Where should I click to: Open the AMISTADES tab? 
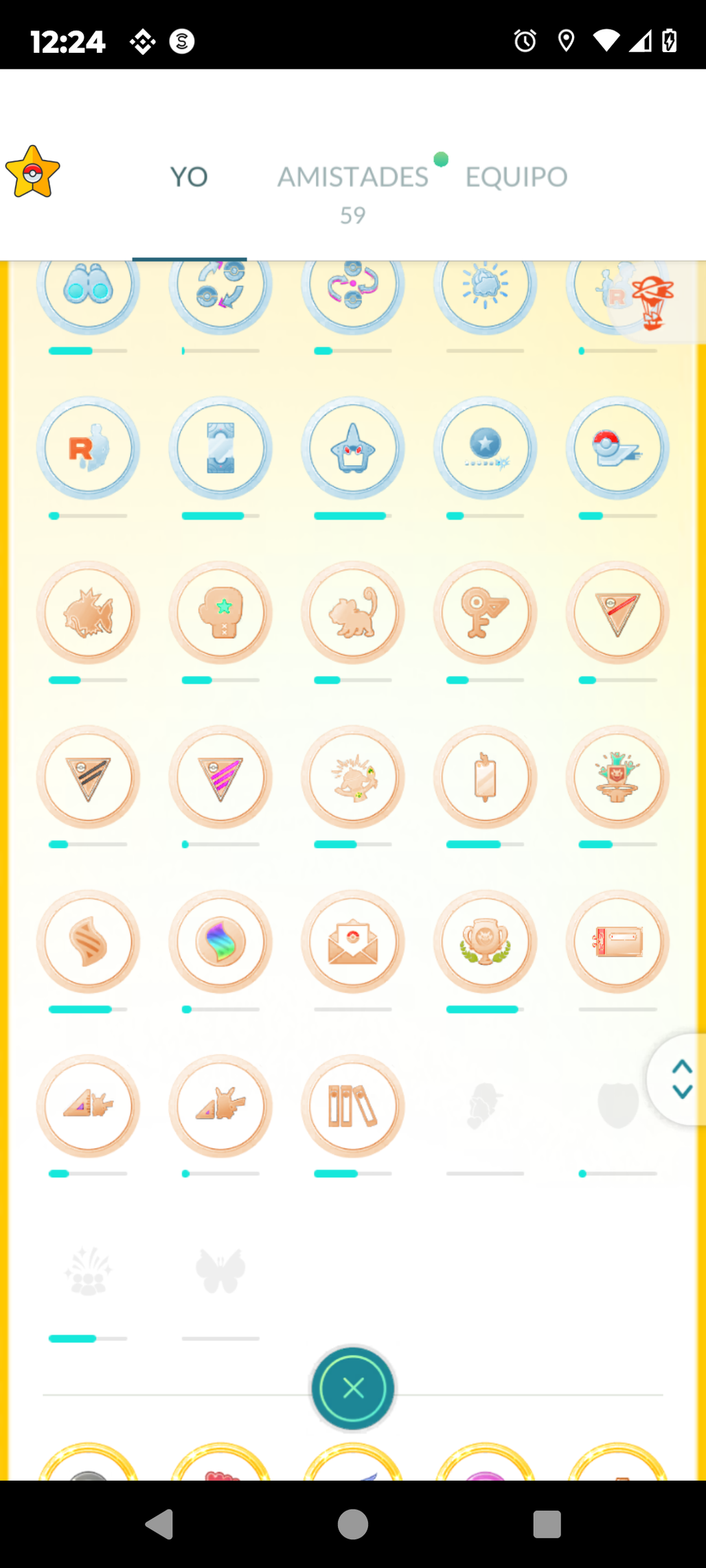click(352, 177)
